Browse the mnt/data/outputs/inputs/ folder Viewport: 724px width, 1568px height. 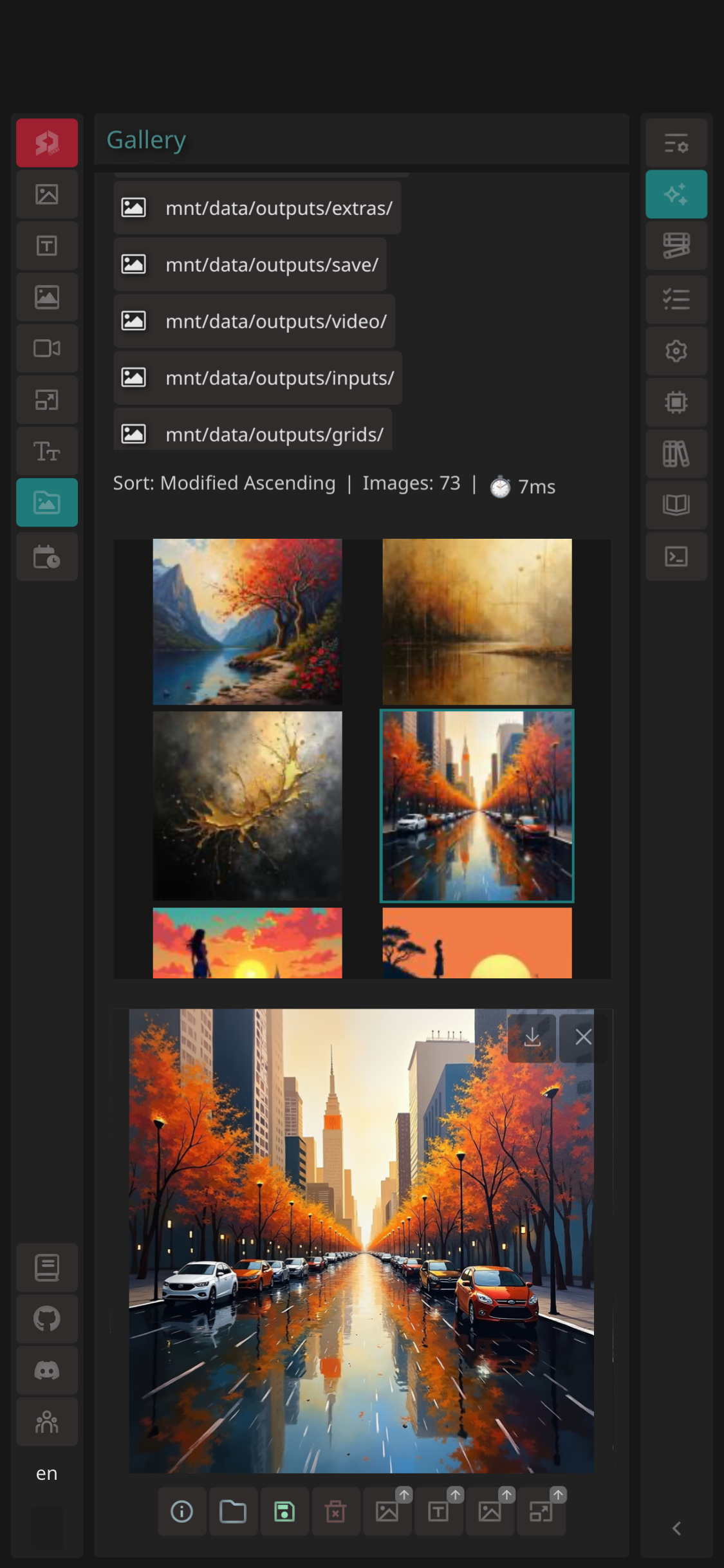pos(257,378)
